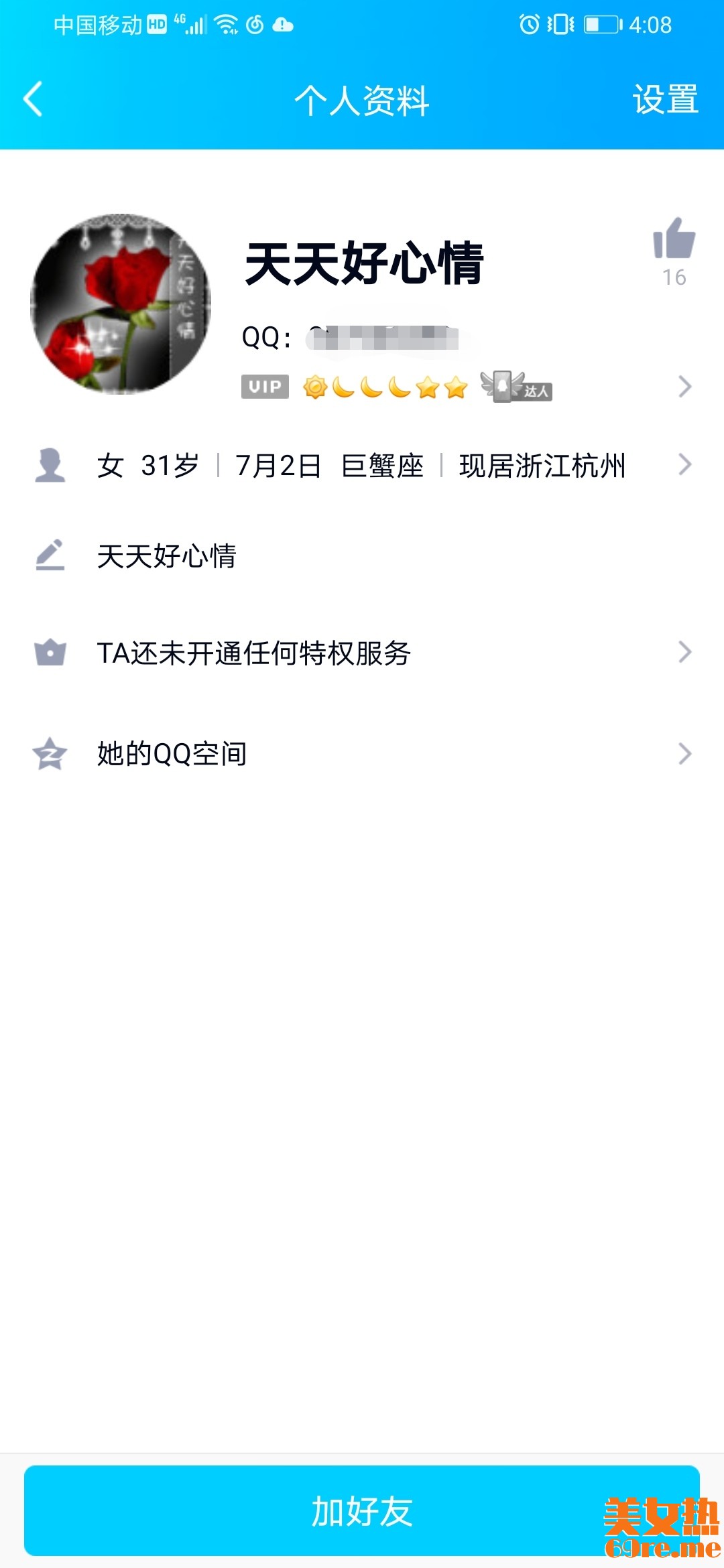Screen dimensions: 724x1568
Task: Open the 女 31岁 巨蟹座 details row
Action: tap(362, 465)
